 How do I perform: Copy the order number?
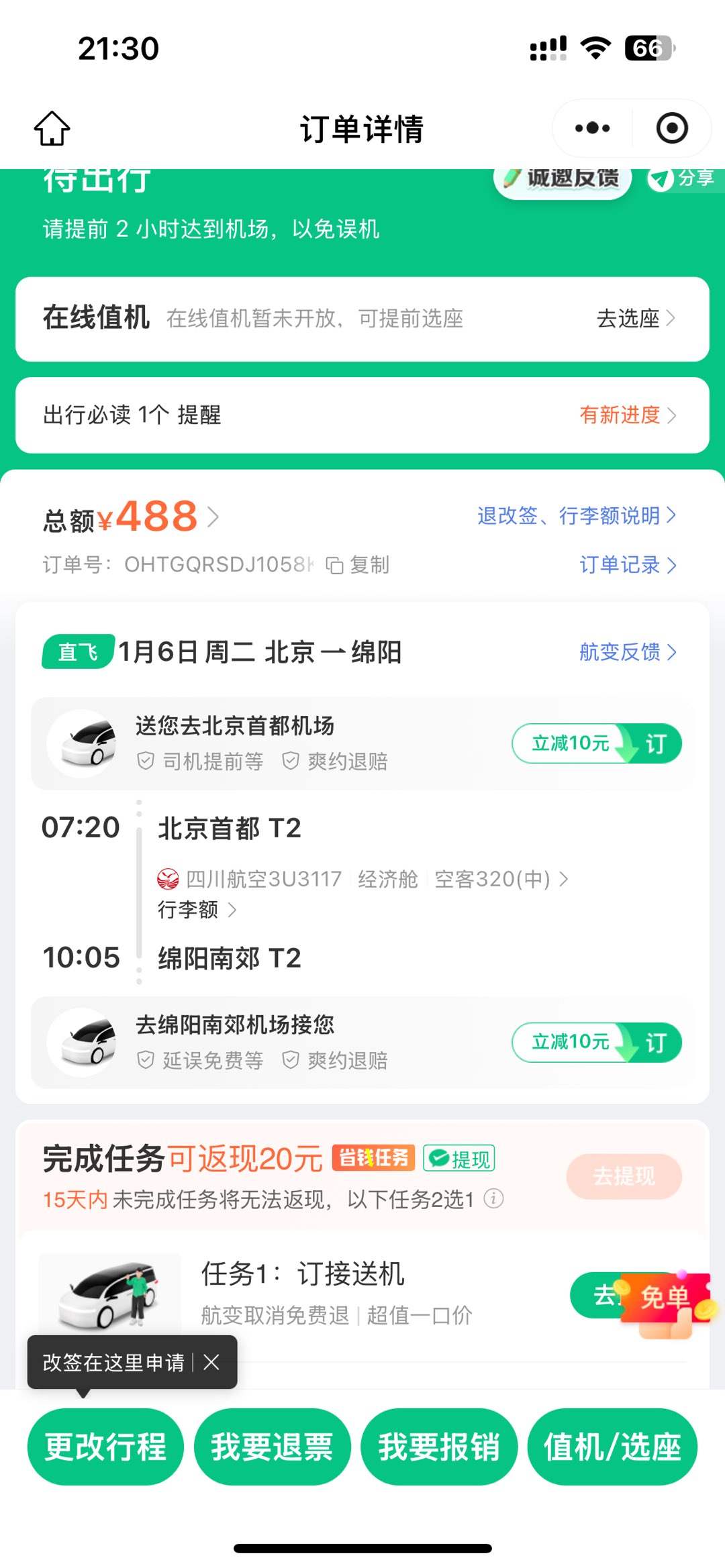(358, 565)
